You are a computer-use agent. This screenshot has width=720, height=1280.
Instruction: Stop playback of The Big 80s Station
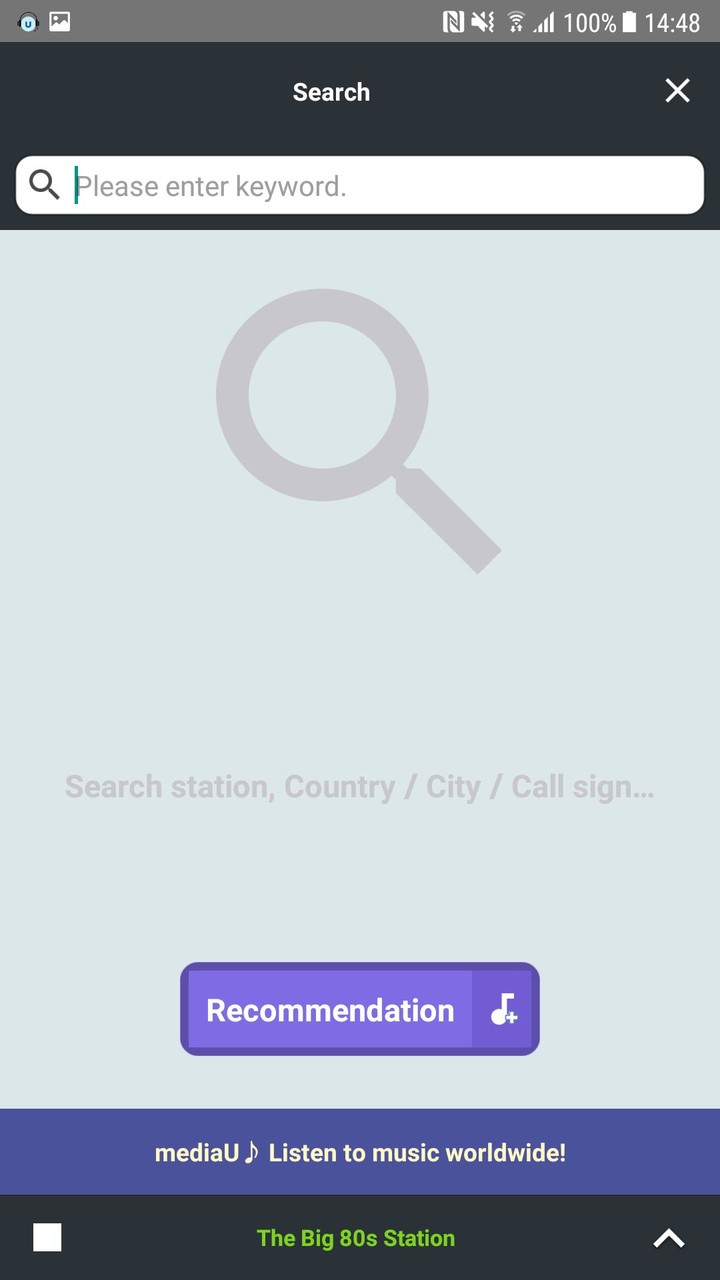(47, 1238)
